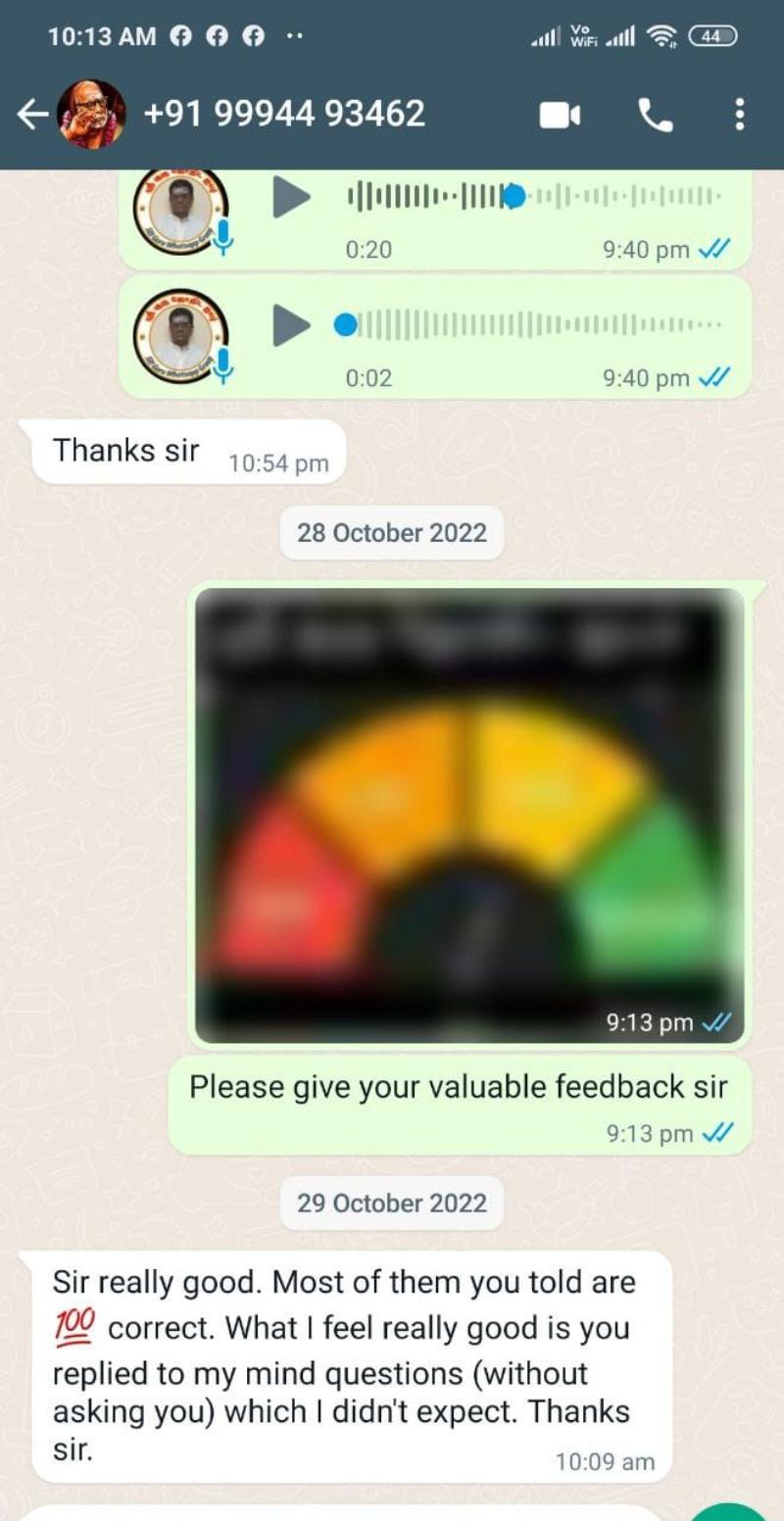The height and width of the screenshot is (1521, 784).
Task: Play the 0:20 voice message
Action: click(x=291, y=197)
